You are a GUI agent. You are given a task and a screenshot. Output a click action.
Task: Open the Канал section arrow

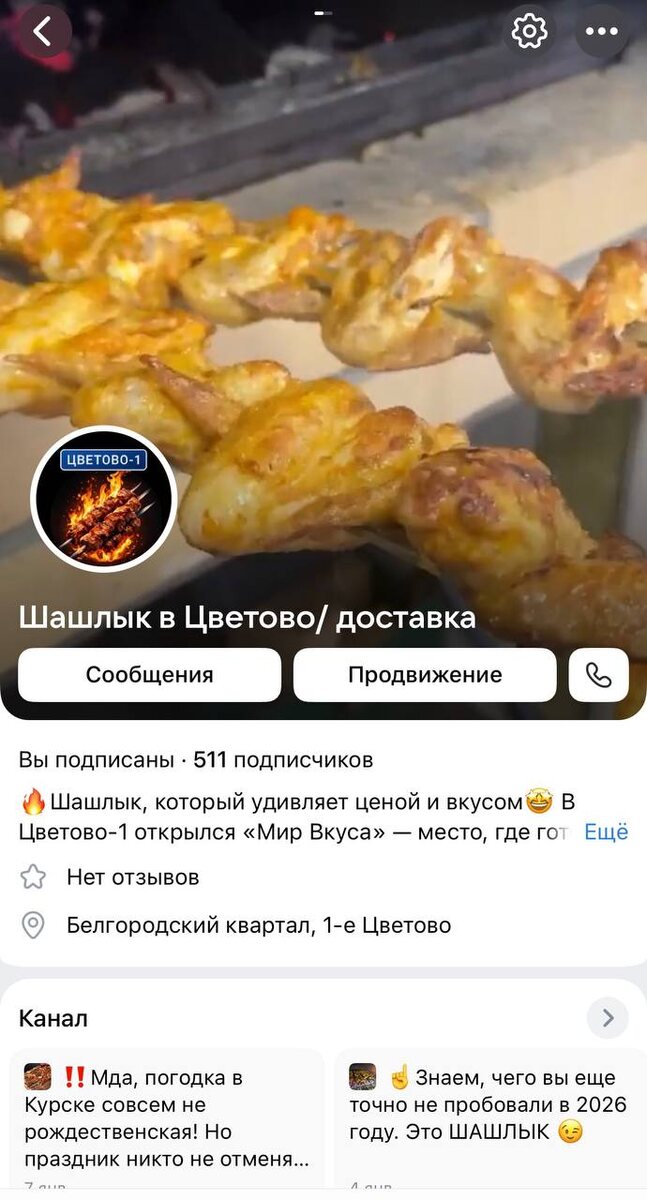(607, 1018)
